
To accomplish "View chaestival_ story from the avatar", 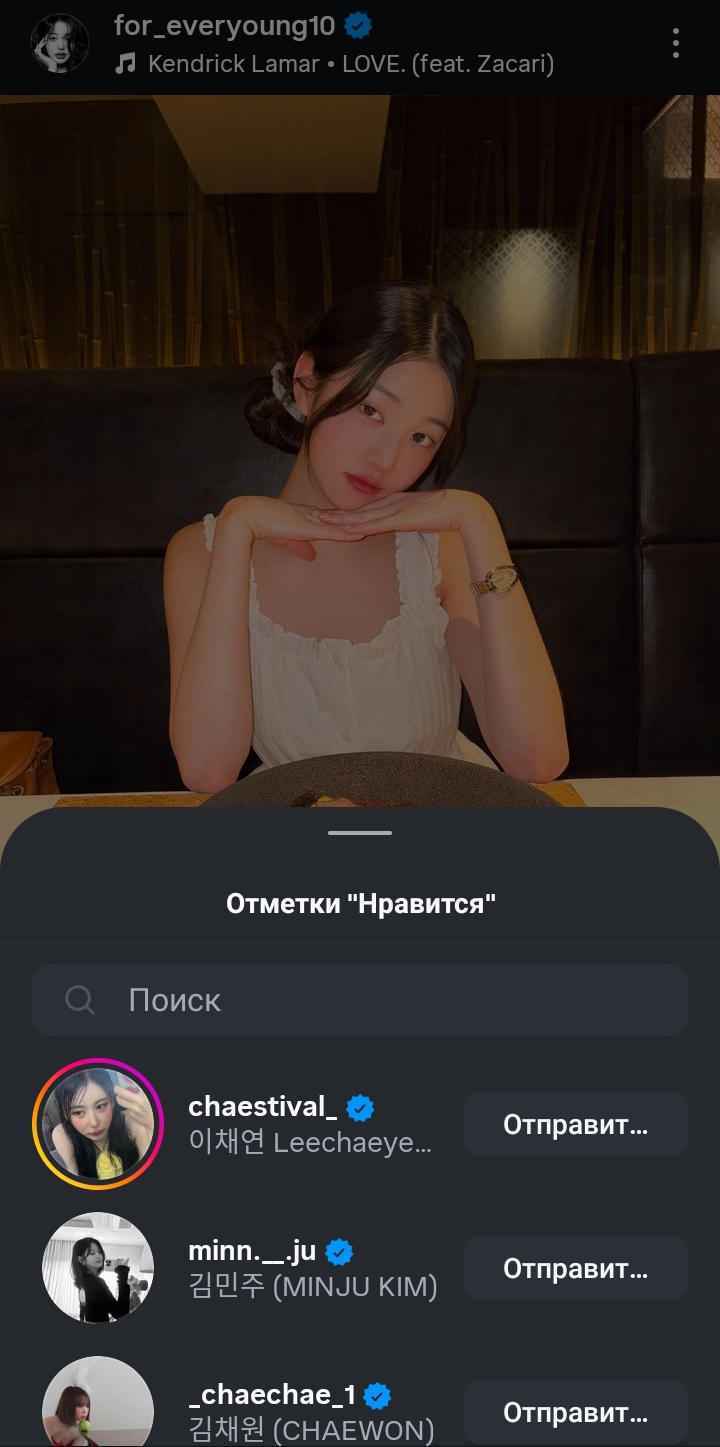I will [x=98, y=1124].
